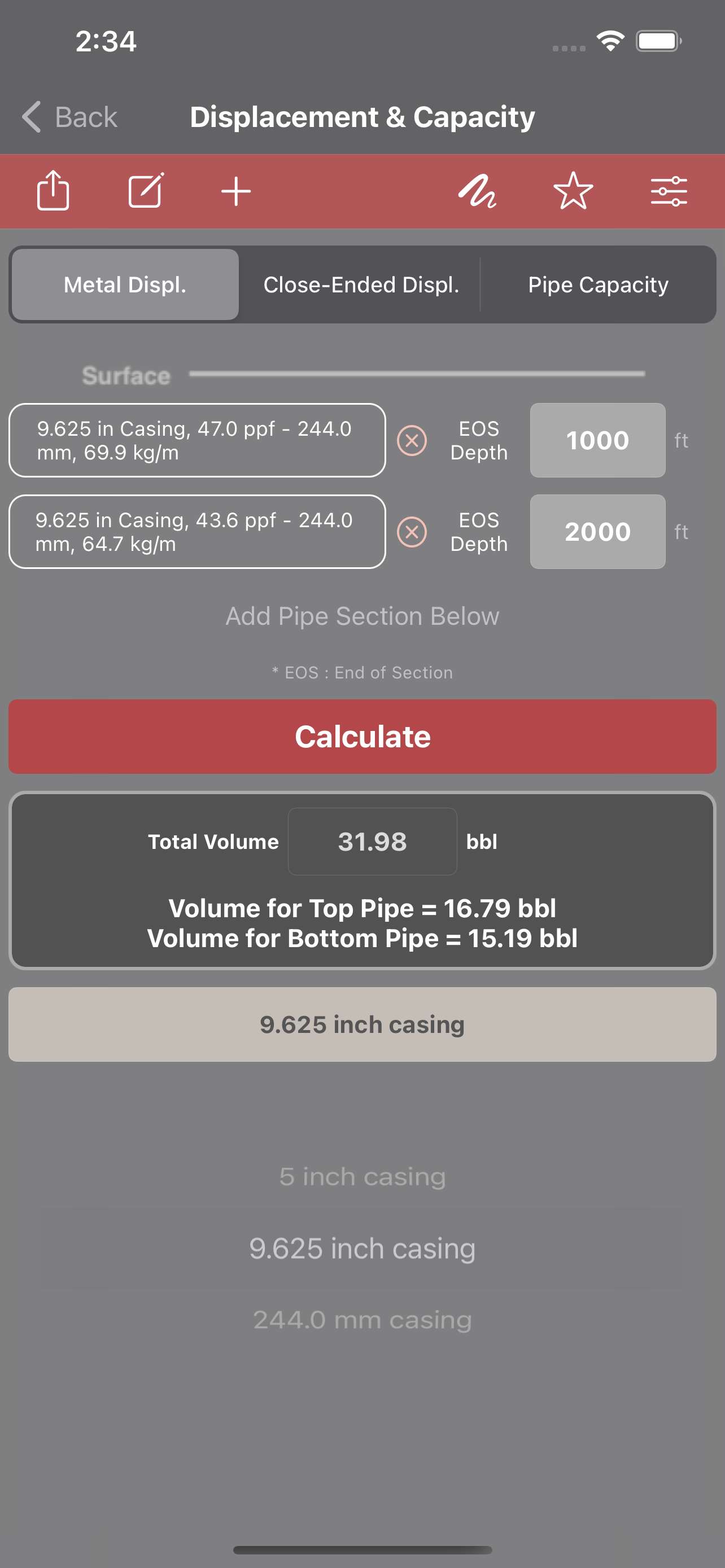Image resolution: width=725 pixels, height=1568 pixels.
Task: Choose 5 inch casing in picker
Action: tap(362, 1177)
